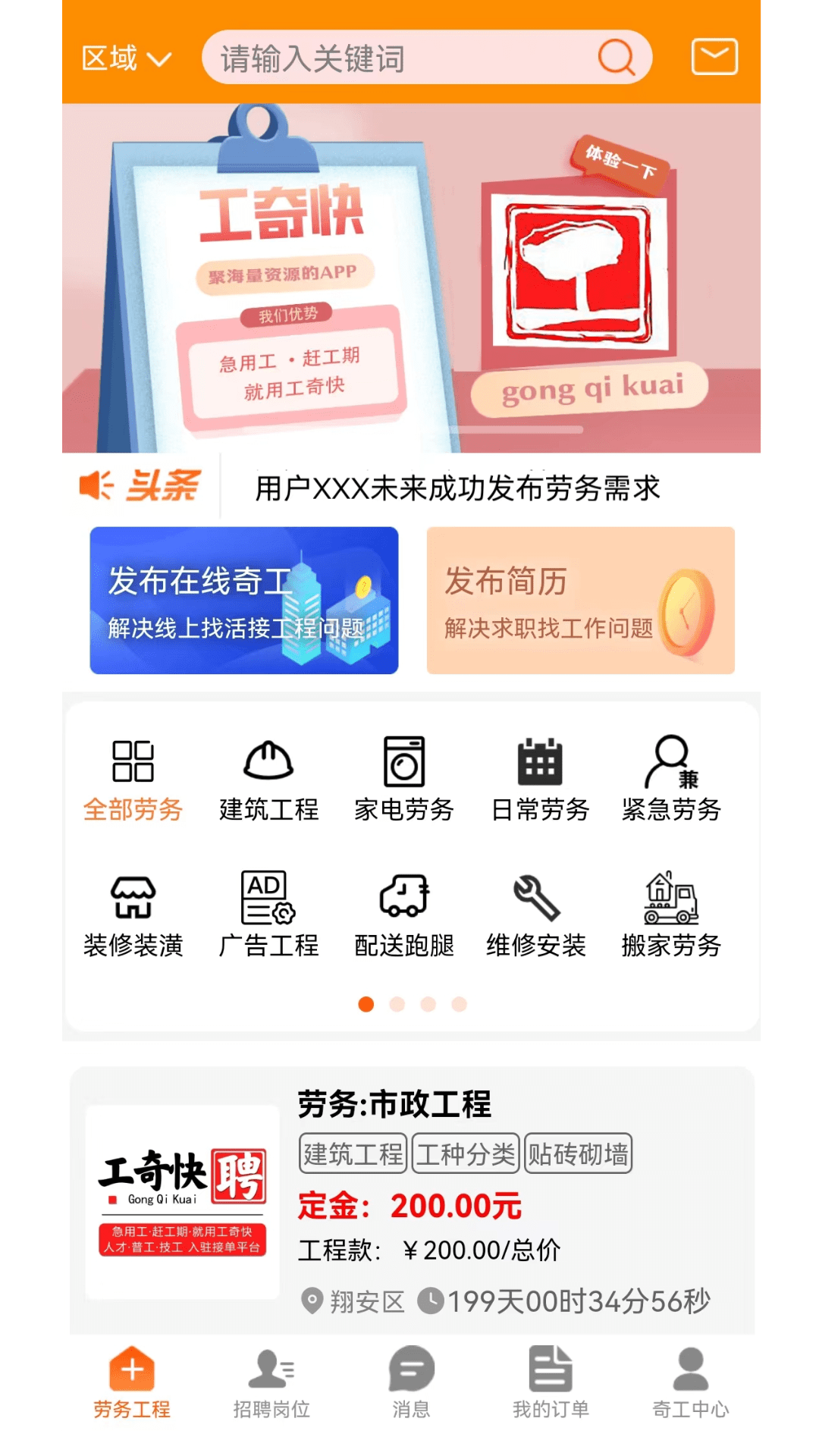Switch to the 消息 tab
Viewport: 819px width, 1456px height.
pyautogui.click(x=411, y=1382)
